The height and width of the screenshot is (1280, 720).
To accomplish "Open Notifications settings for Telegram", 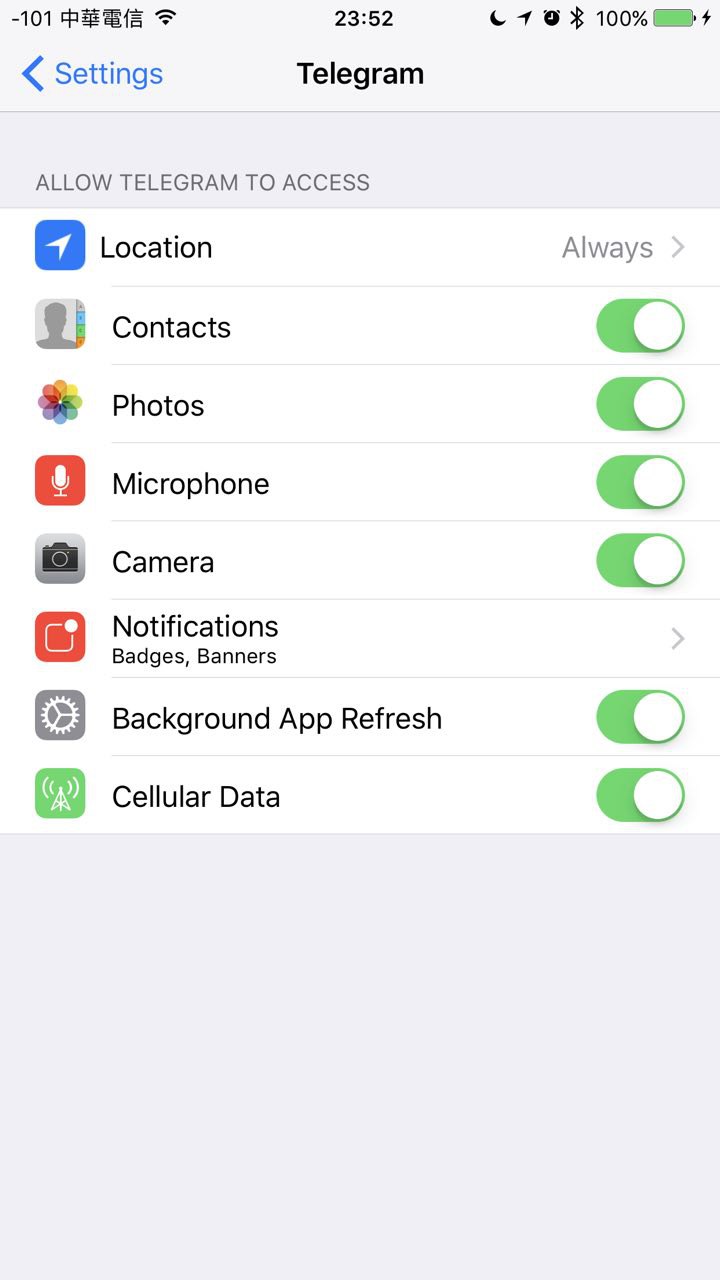I will 360,638.
